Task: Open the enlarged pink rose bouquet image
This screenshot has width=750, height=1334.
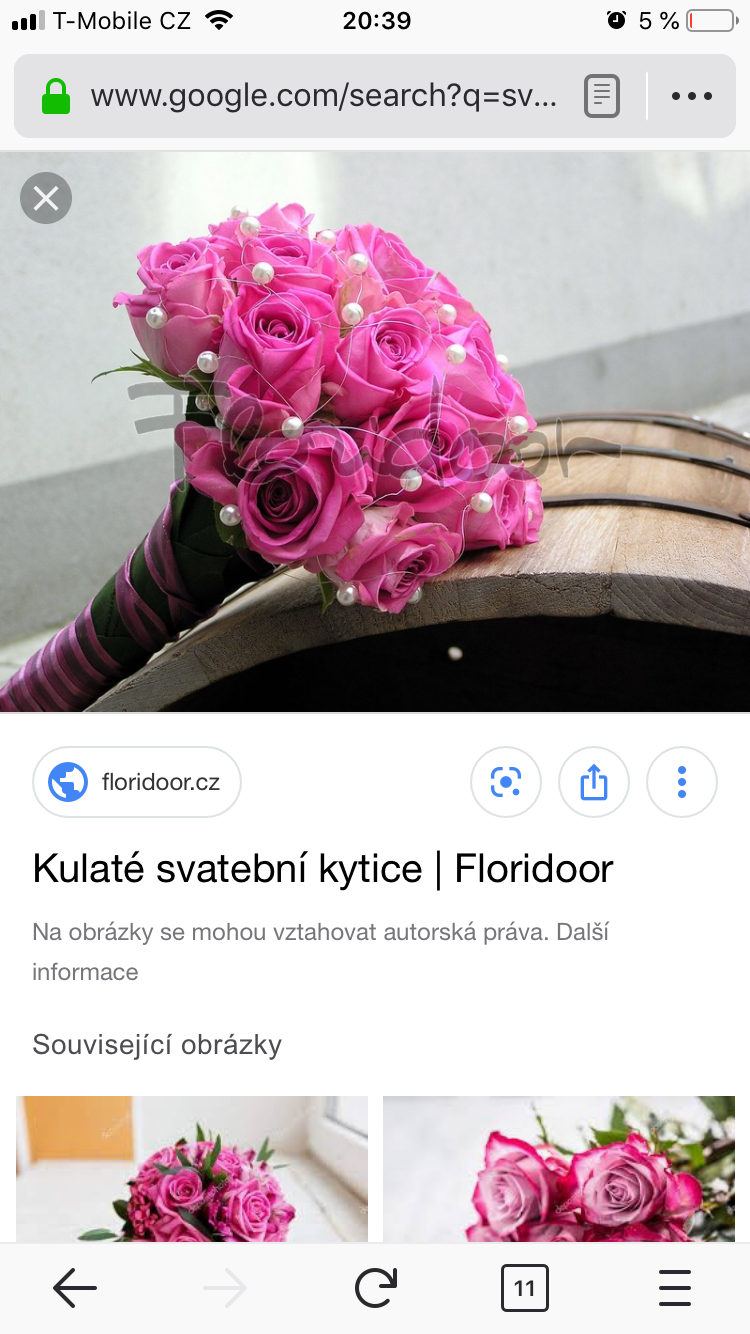Action: coord(375,432)
